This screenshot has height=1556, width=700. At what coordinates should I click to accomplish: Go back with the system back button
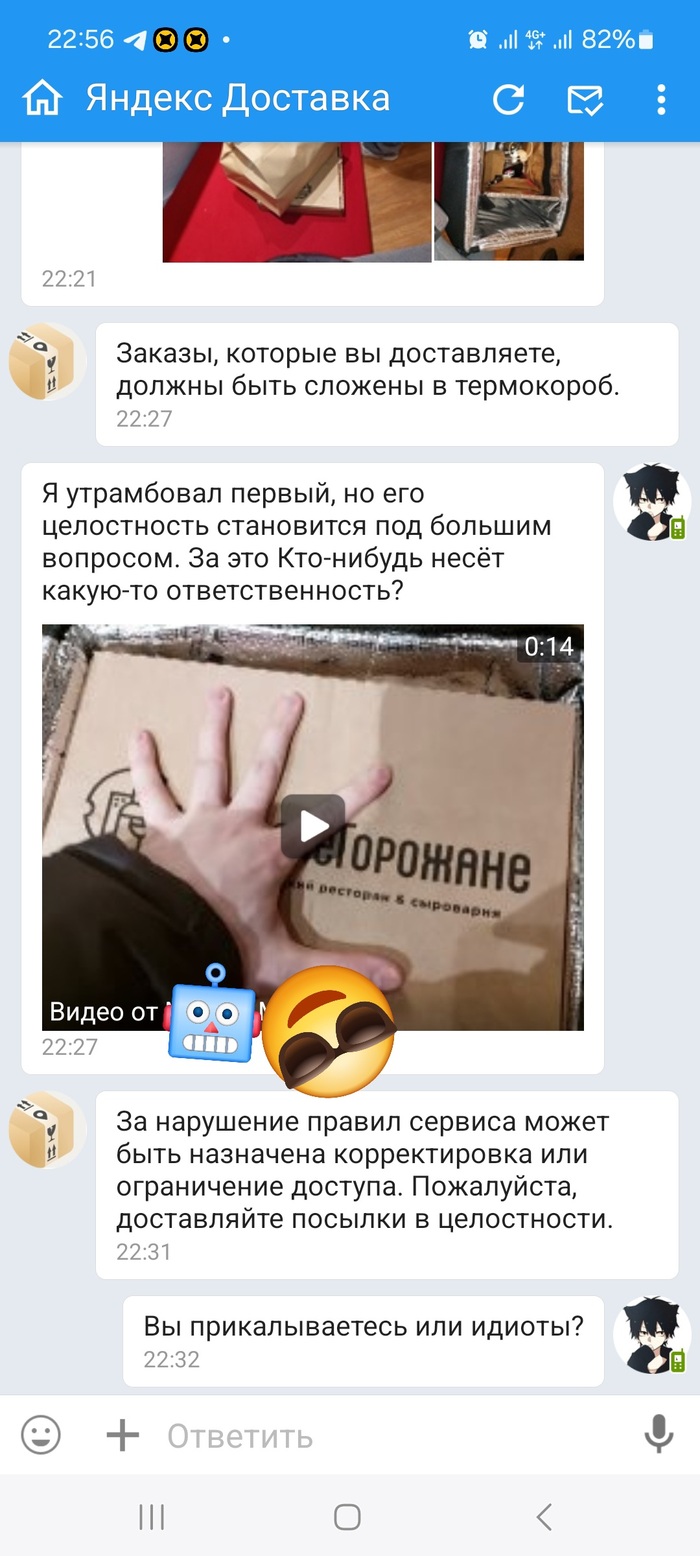543,1517
